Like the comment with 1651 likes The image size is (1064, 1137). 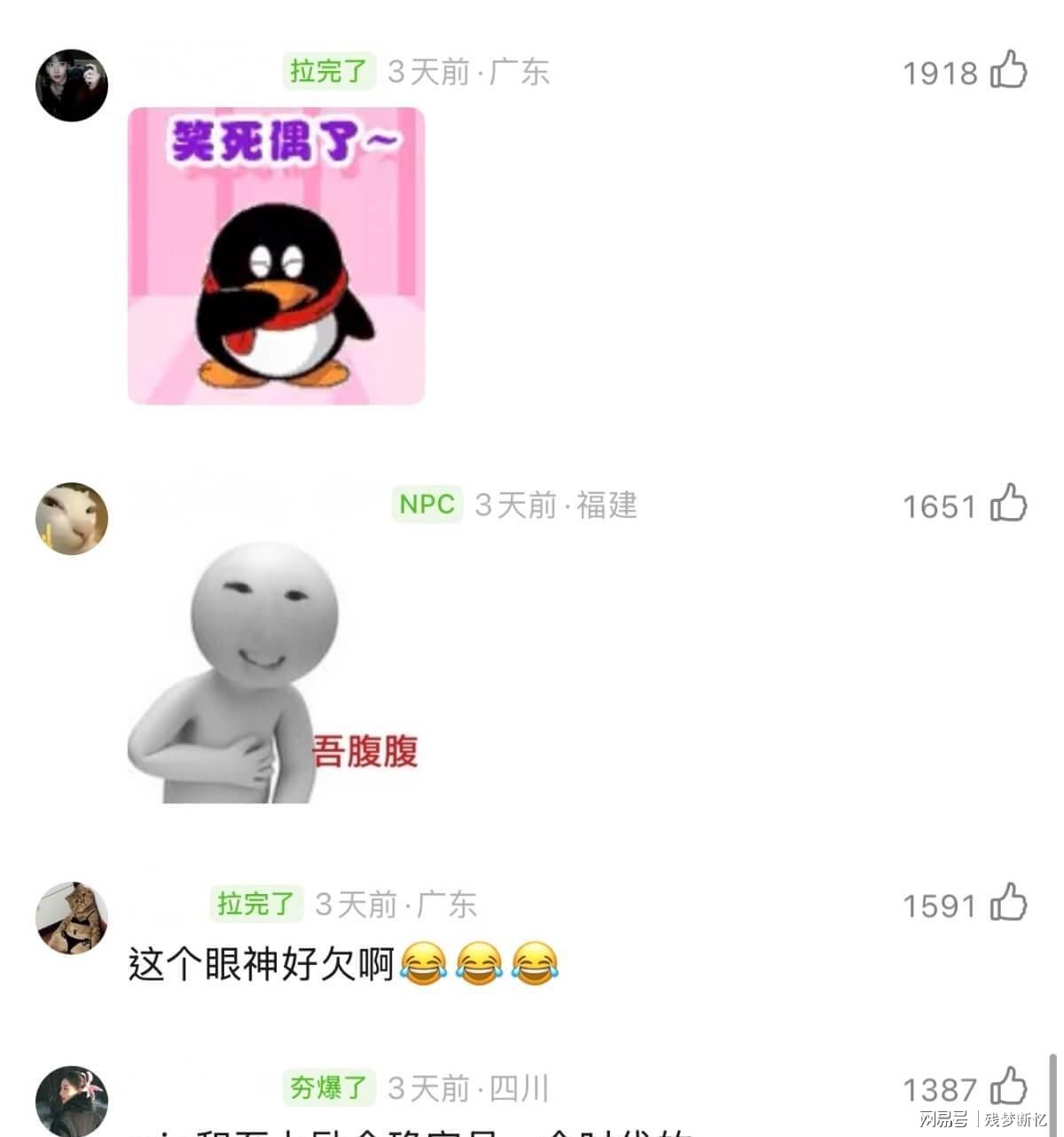click(x=1008, y=505)
